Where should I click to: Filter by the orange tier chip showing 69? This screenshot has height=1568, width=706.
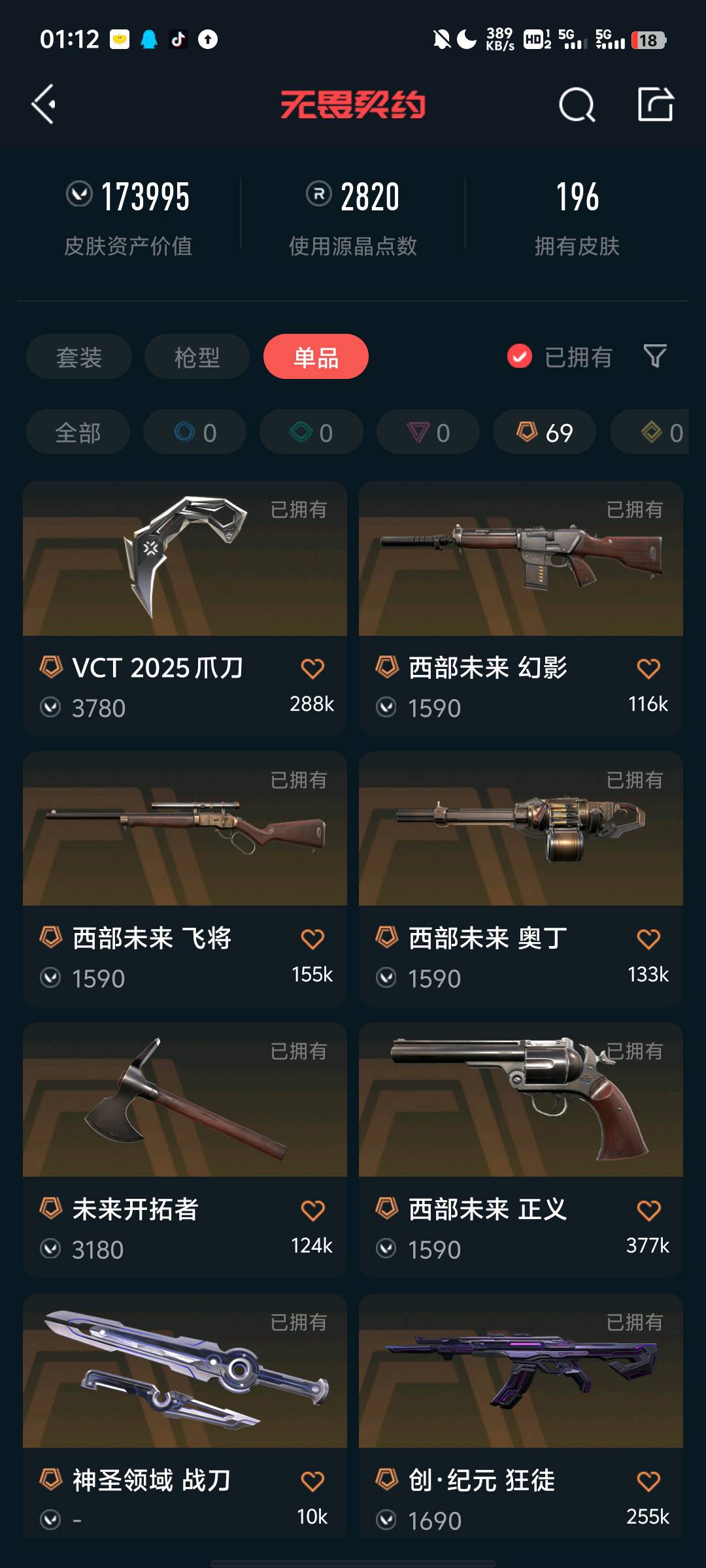(x=545, y=432)
